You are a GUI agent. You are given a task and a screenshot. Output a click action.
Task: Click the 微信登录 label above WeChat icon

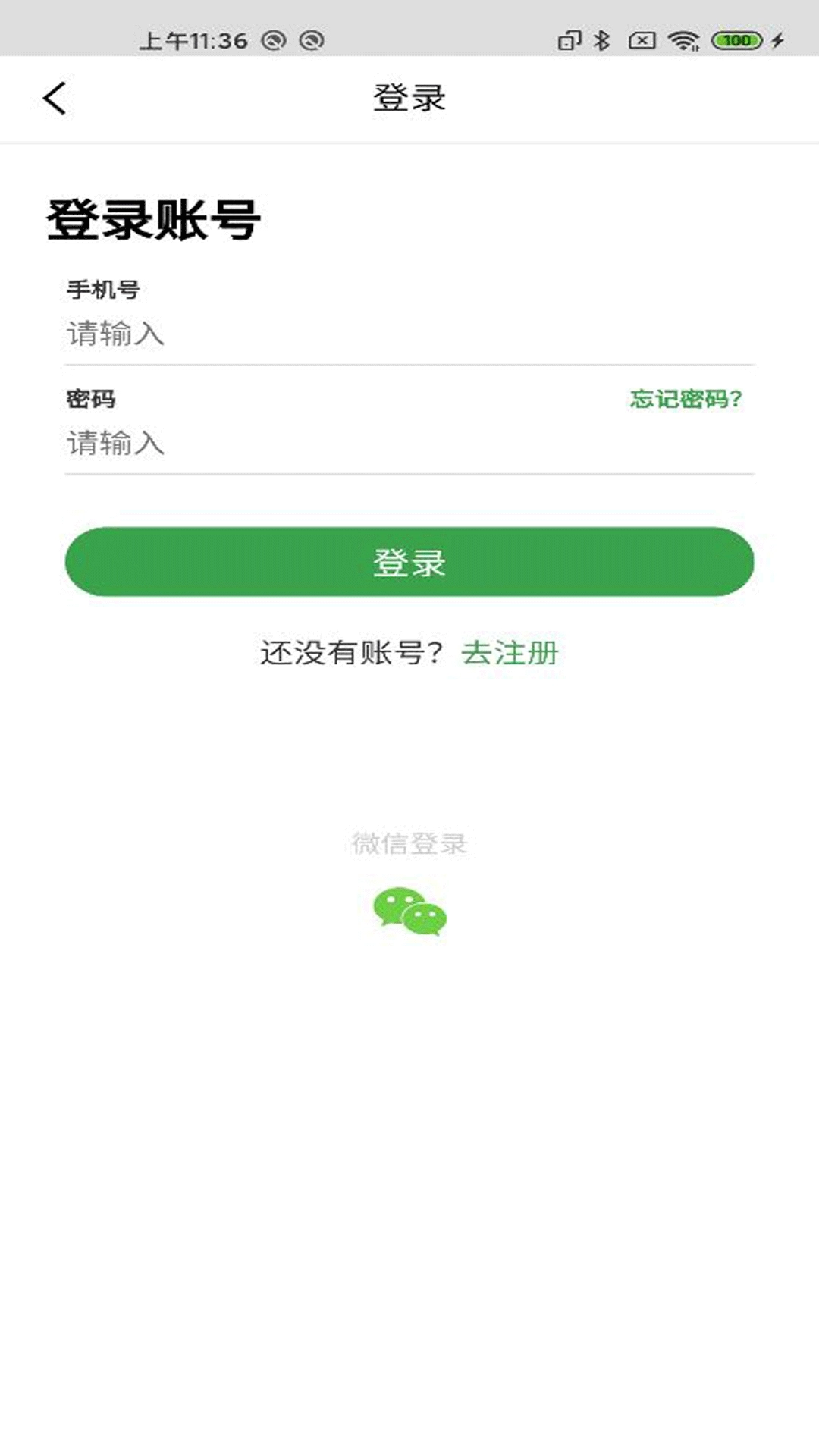tap(409, 843)
